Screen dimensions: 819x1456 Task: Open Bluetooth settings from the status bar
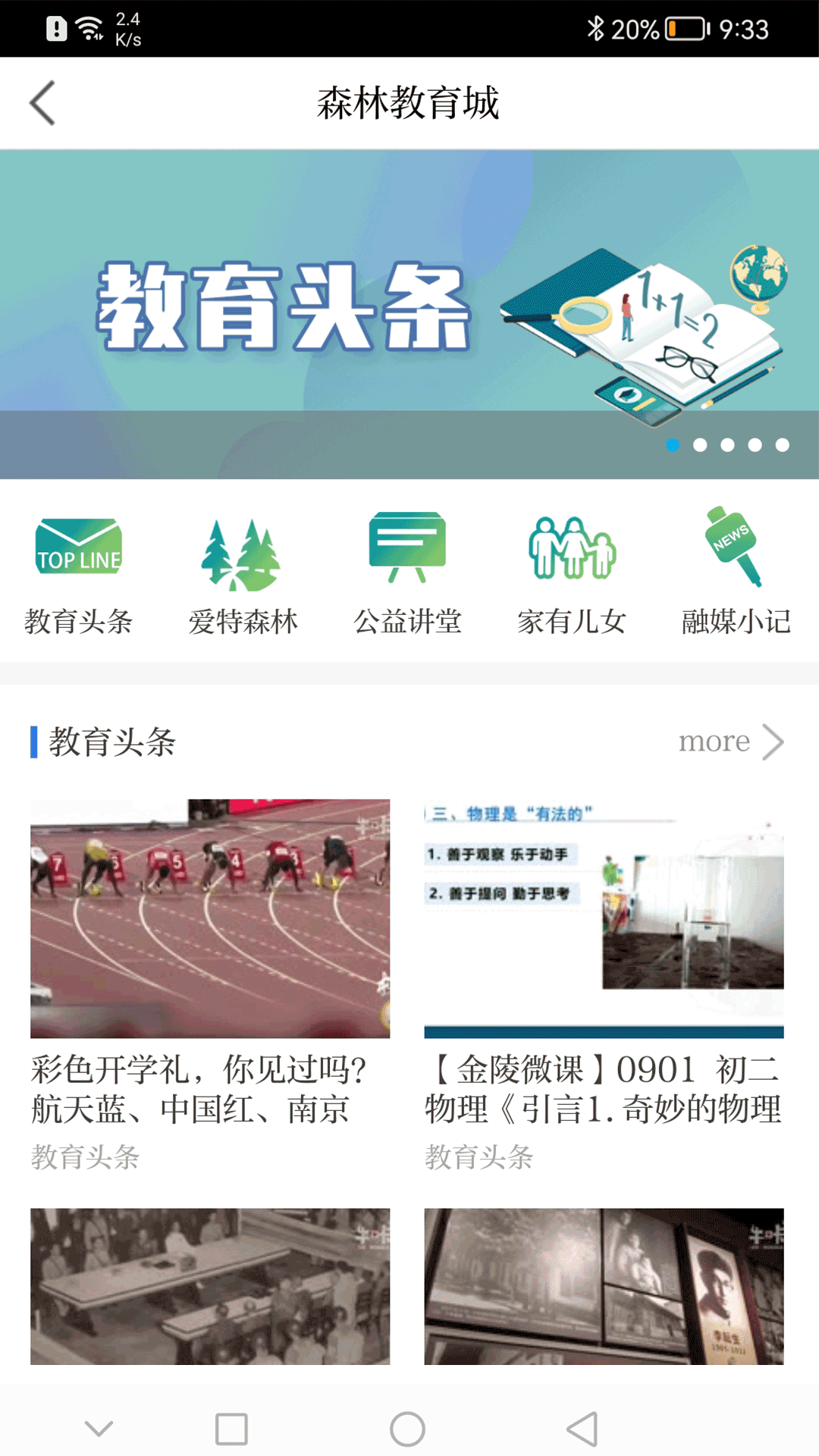tap(596, 29)
